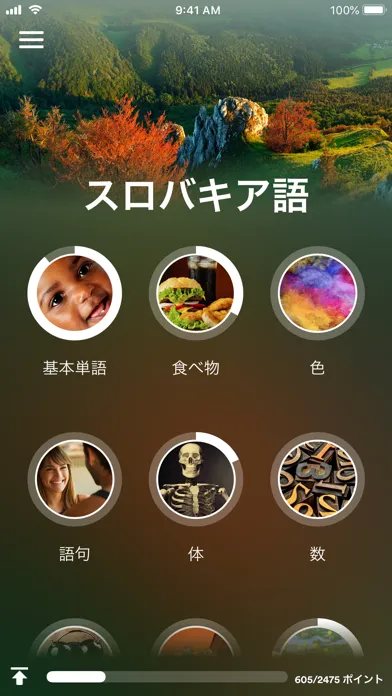Open the 食べ物 category

[196, 293]
